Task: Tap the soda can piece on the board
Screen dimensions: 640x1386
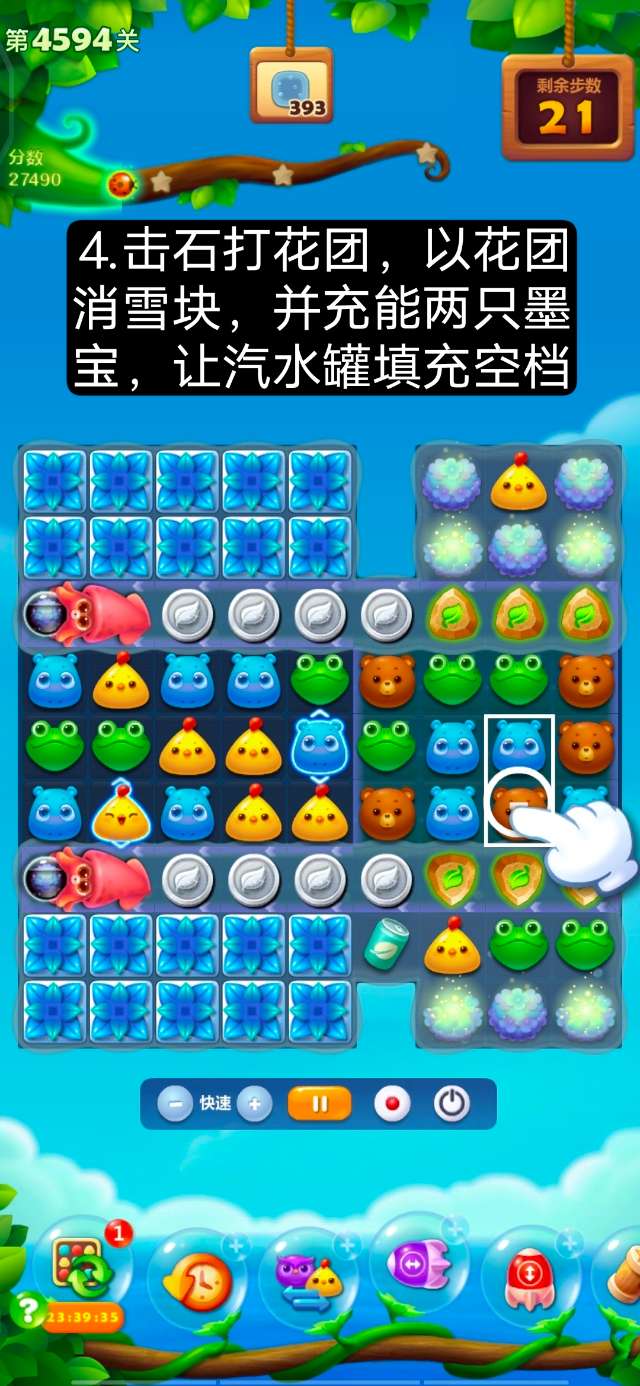Action: pos(386,945)
